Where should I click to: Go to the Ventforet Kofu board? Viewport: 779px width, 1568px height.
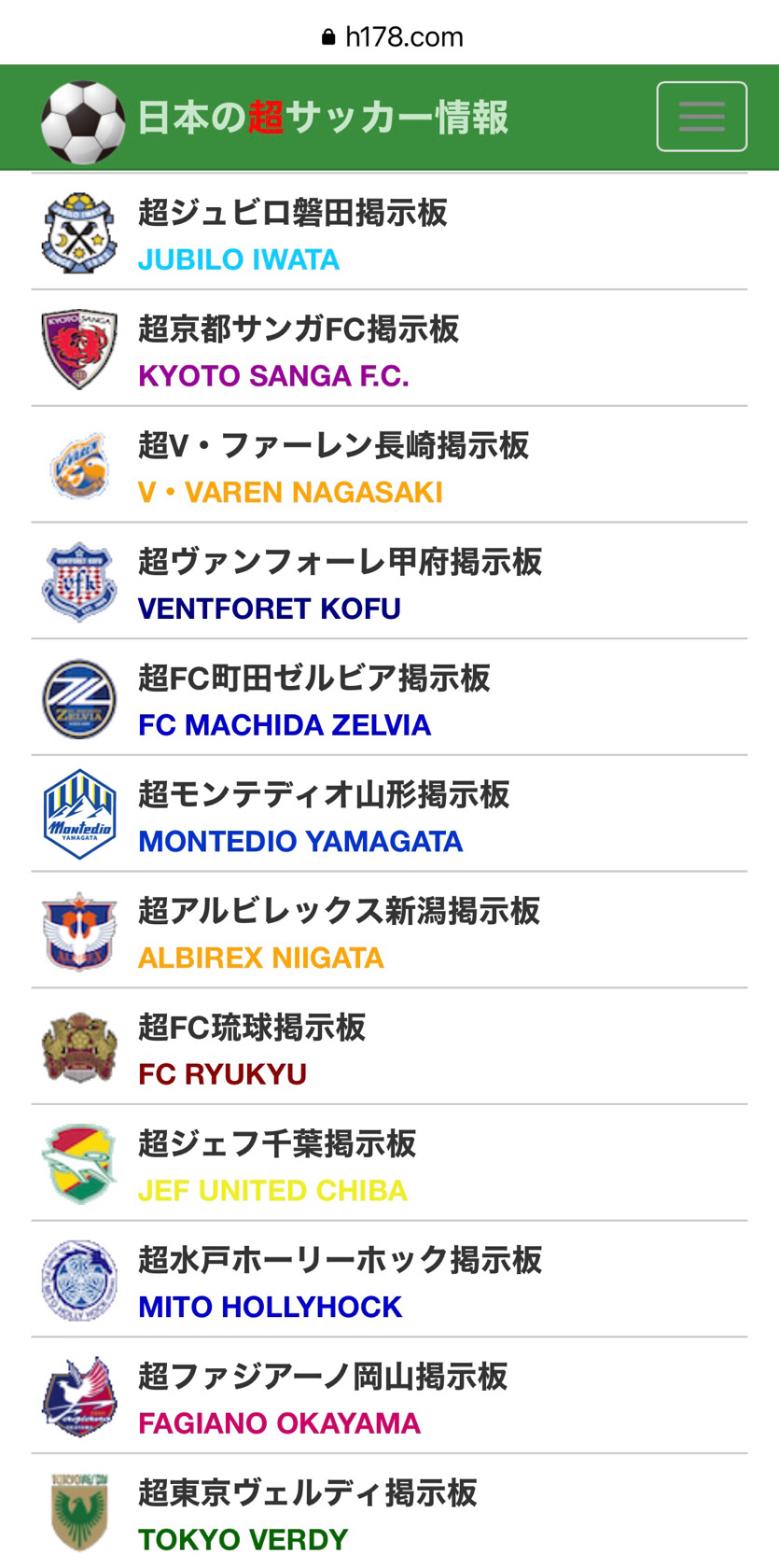(389, 581)
